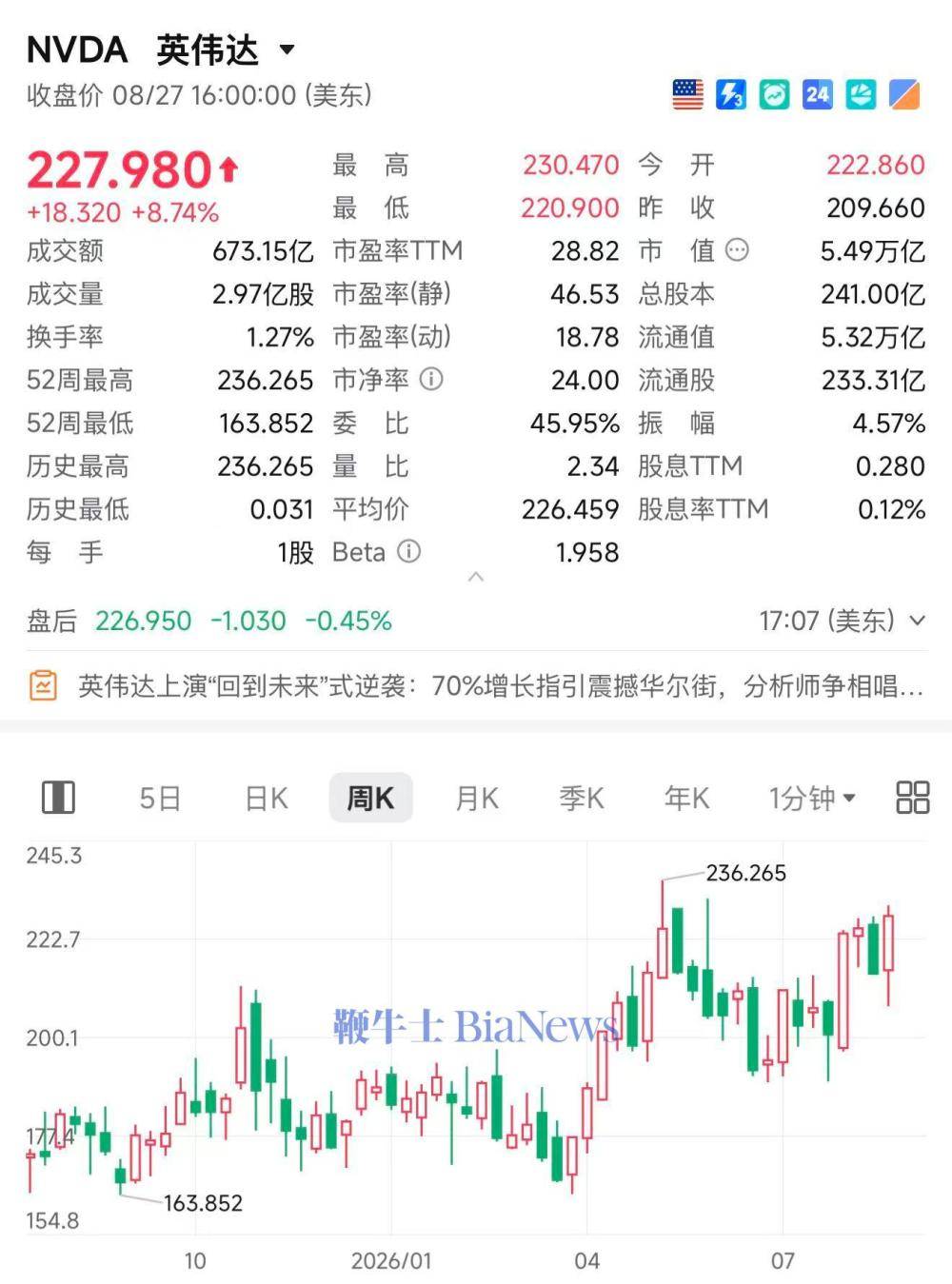Open the blue 24 hour trading icon

(817, 94)
